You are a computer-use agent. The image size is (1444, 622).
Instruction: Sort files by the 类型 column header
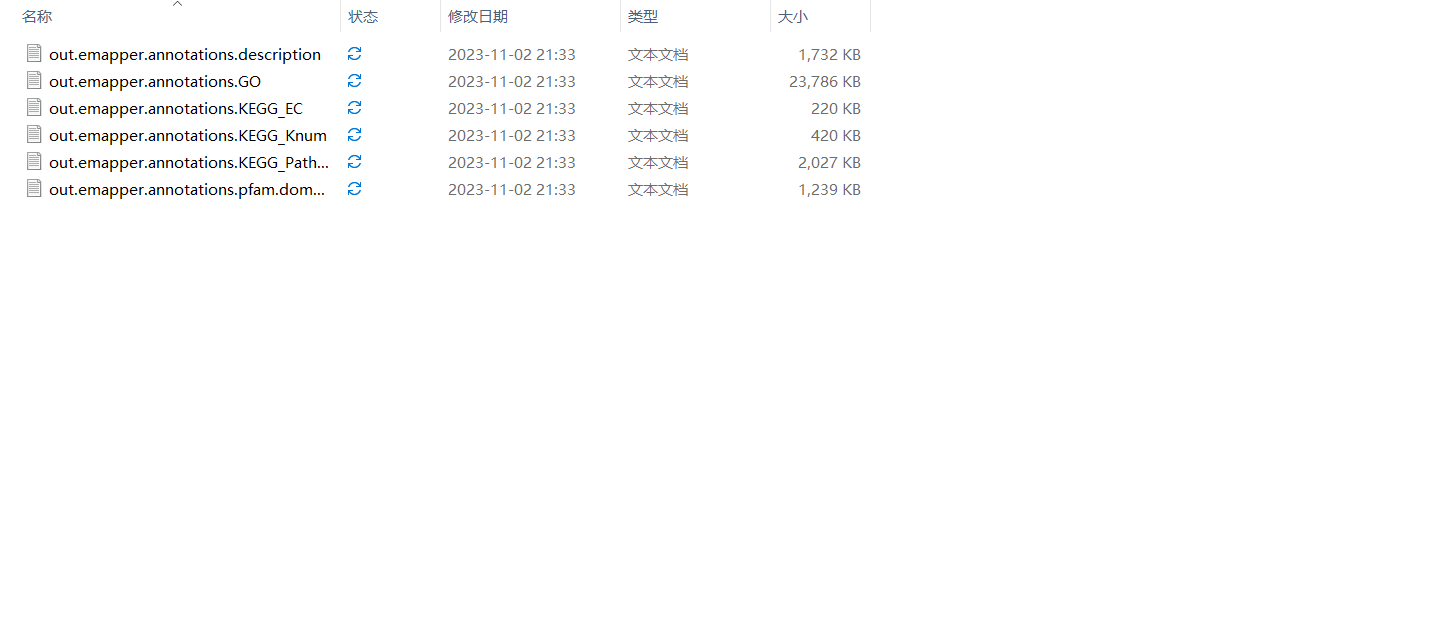coord(643,17)
